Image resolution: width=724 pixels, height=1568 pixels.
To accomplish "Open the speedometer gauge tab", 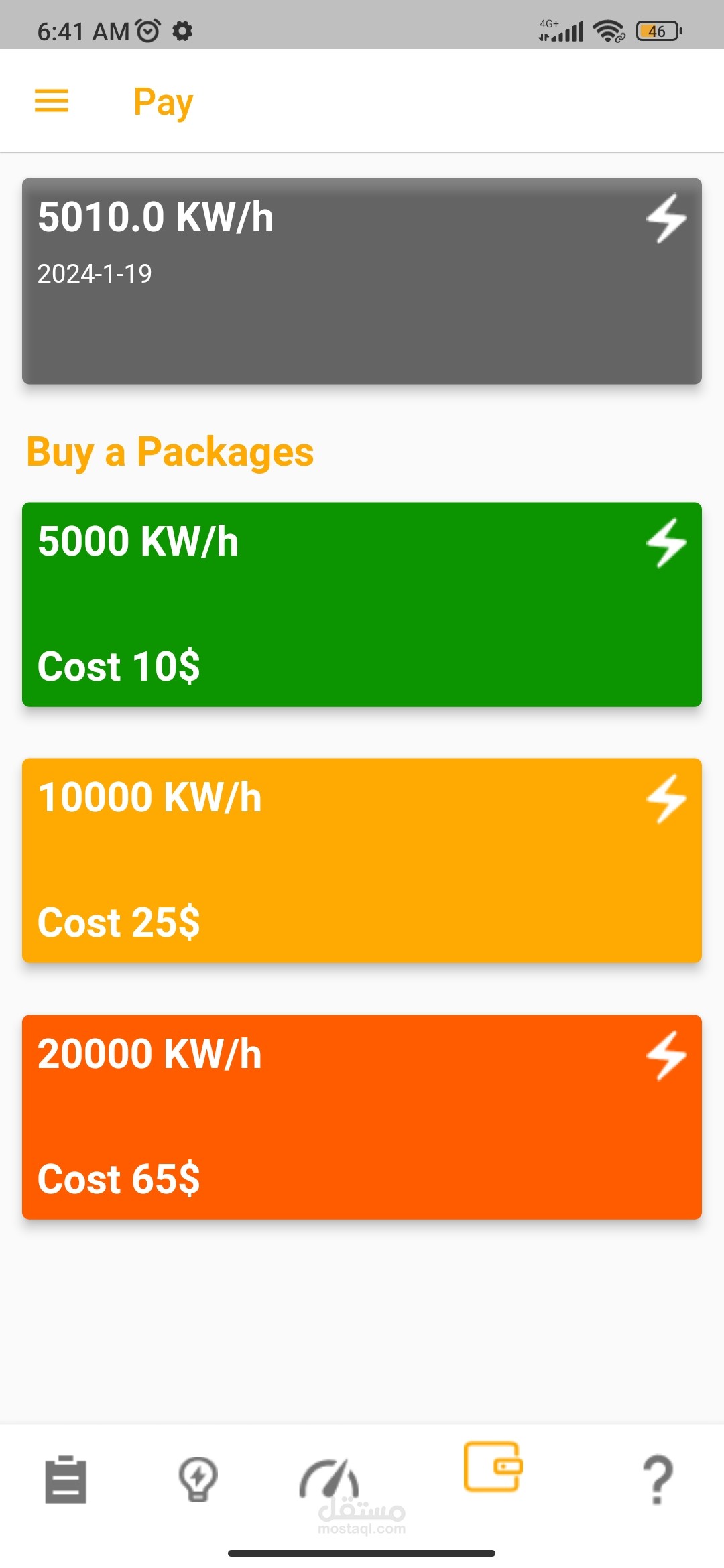I will click(329, 1479).
